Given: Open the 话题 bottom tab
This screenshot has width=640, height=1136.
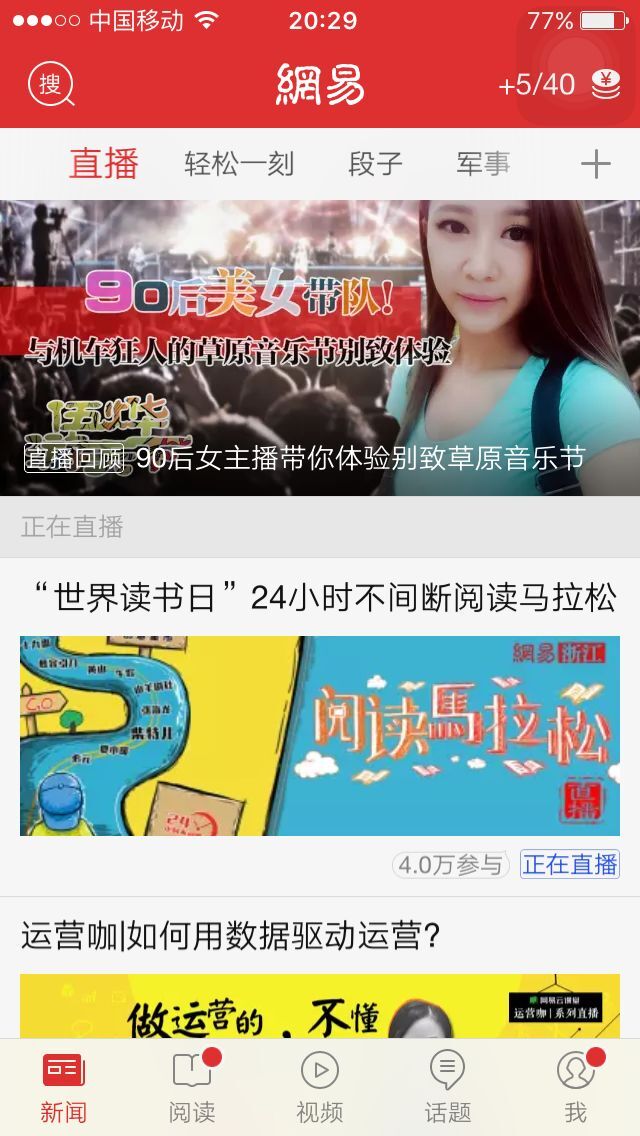Looking at the screenshot, I should [x=447, y=1087].
